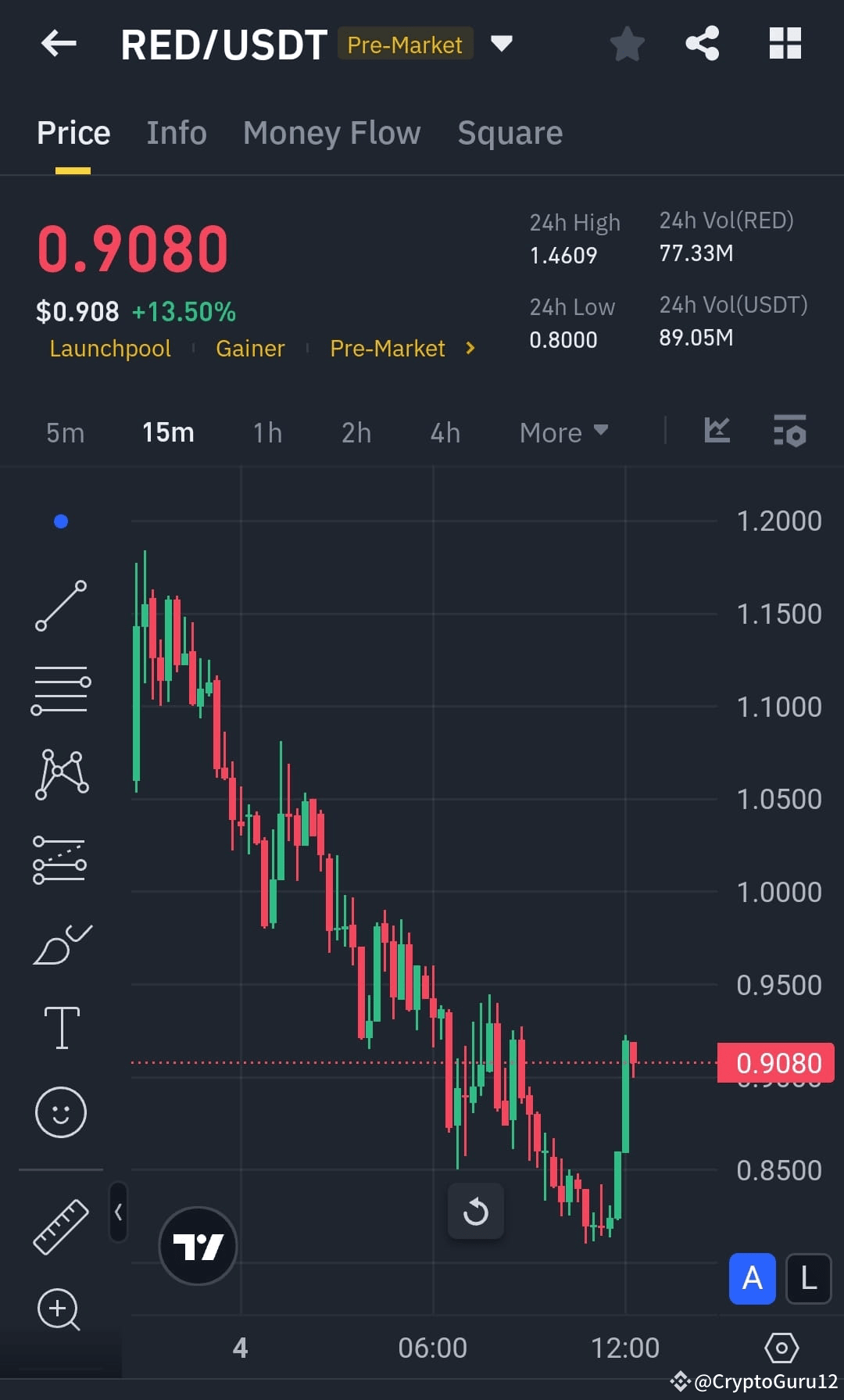Screen dimensions: 844x1400
Task: Open the Launchpool link
Action: [109, 349]
